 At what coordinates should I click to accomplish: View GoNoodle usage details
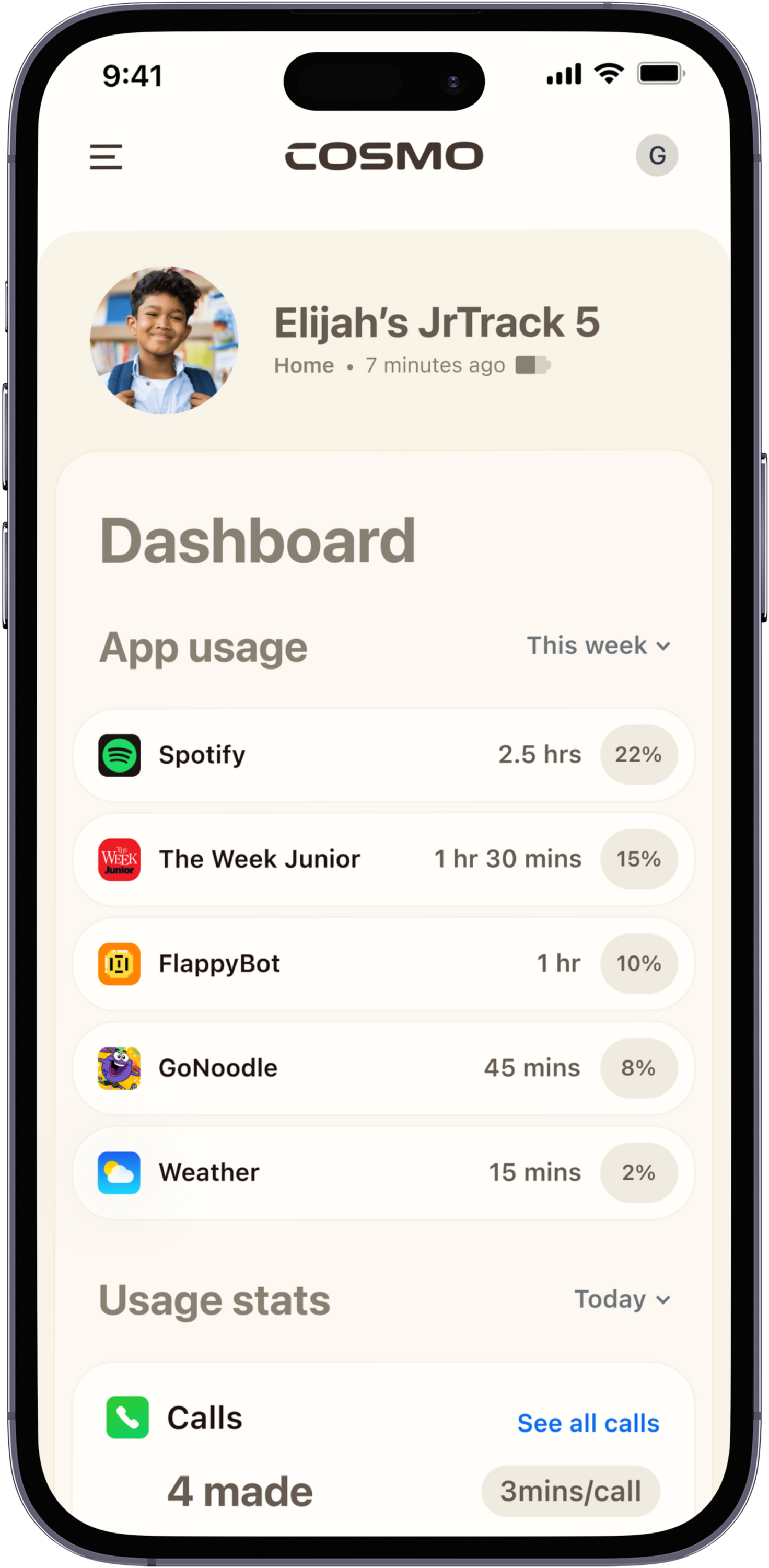[383, 1068]
